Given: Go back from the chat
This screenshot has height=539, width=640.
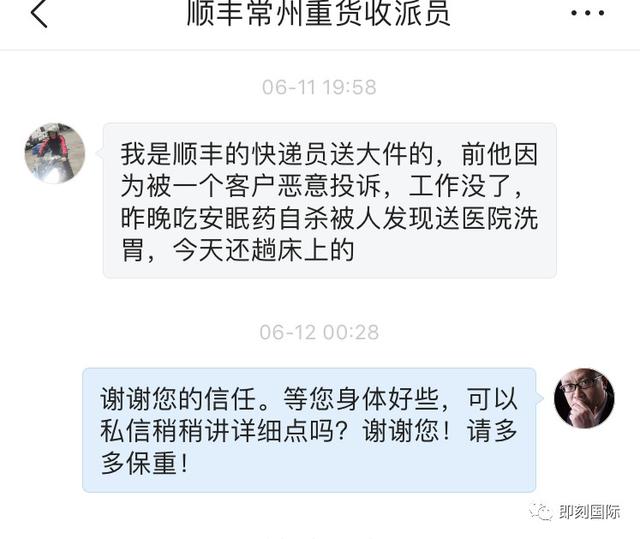Looking at the screenshot, I should [x=38, y=15].
